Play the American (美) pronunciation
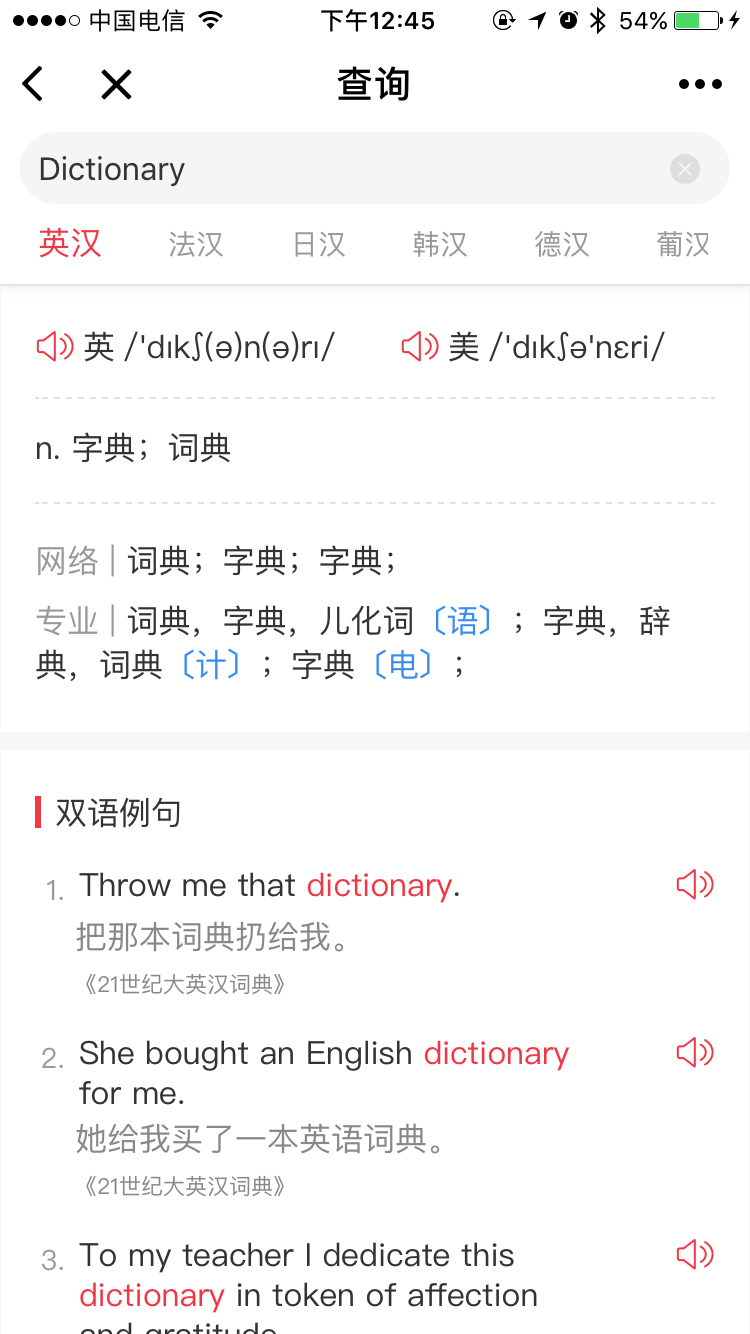This screenshot has width=750, height=1334. point(420,347)
